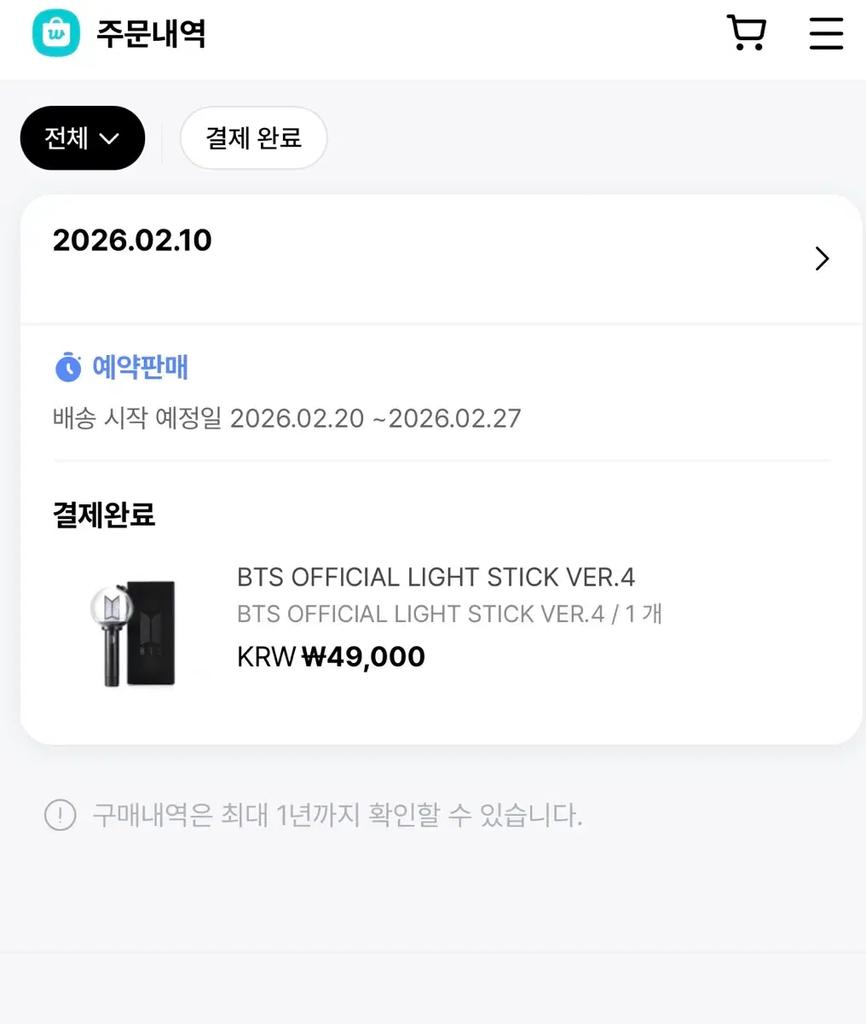The height and width of the screenshot is (1024, 866).
Task: Tap the Weverse Shop logo icon
Action: [56, 33]
